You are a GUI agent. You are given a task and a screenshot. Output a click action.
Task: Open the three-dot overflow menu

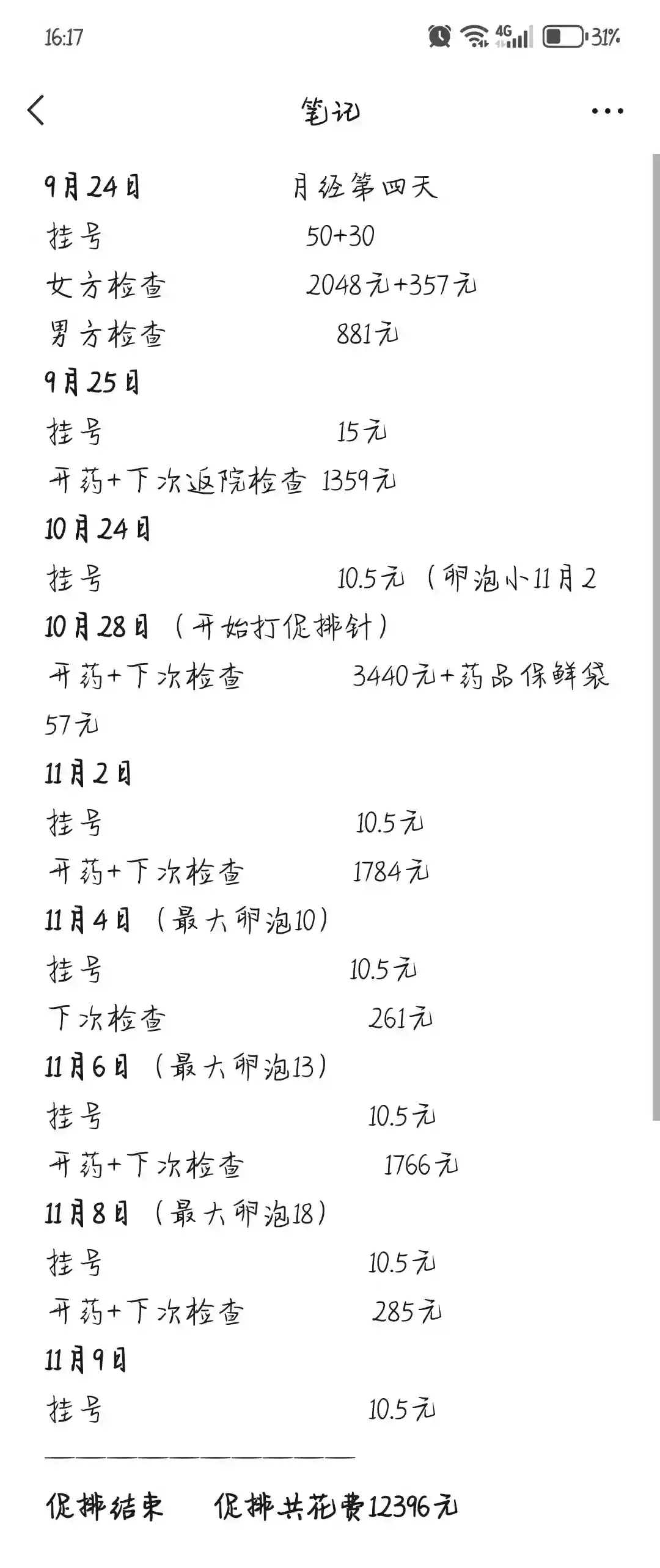607,111
